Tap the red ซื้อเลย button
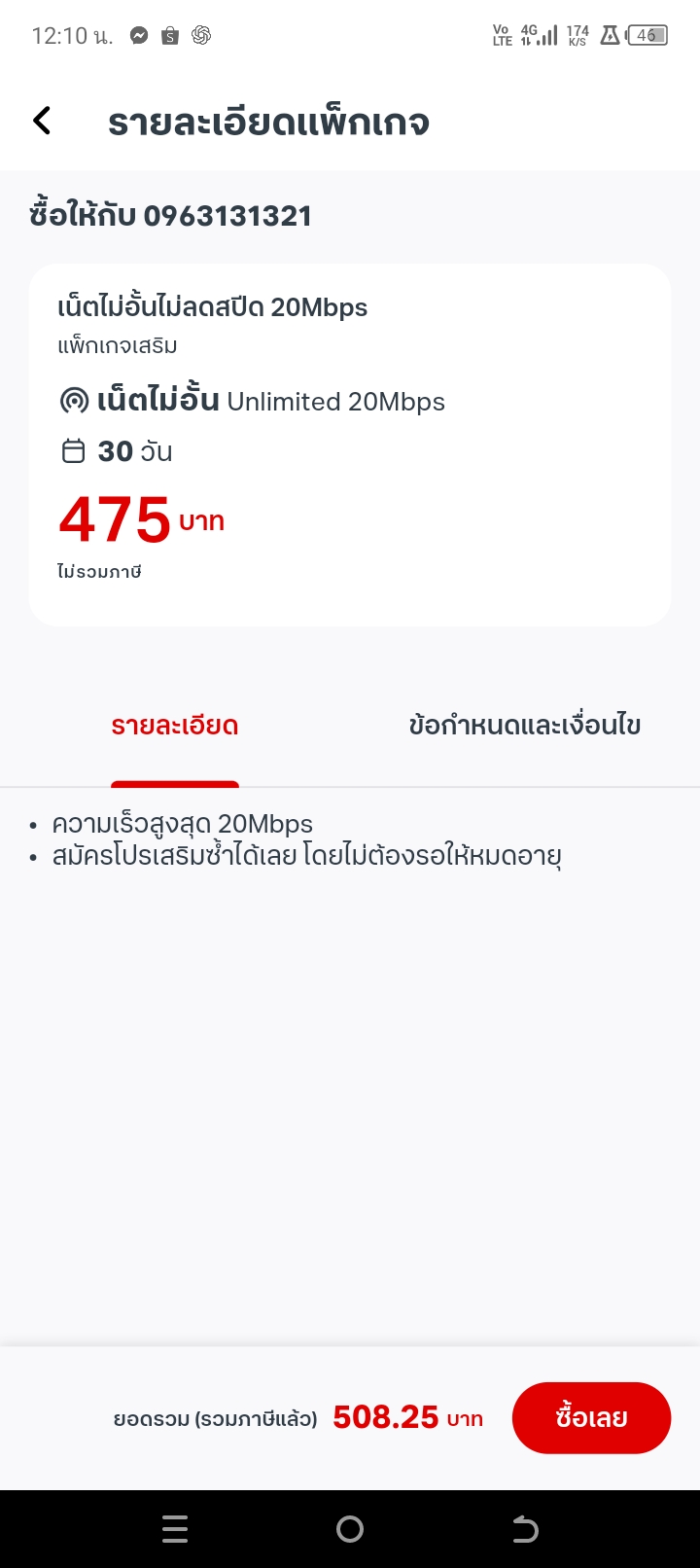 coord(591,1417)
